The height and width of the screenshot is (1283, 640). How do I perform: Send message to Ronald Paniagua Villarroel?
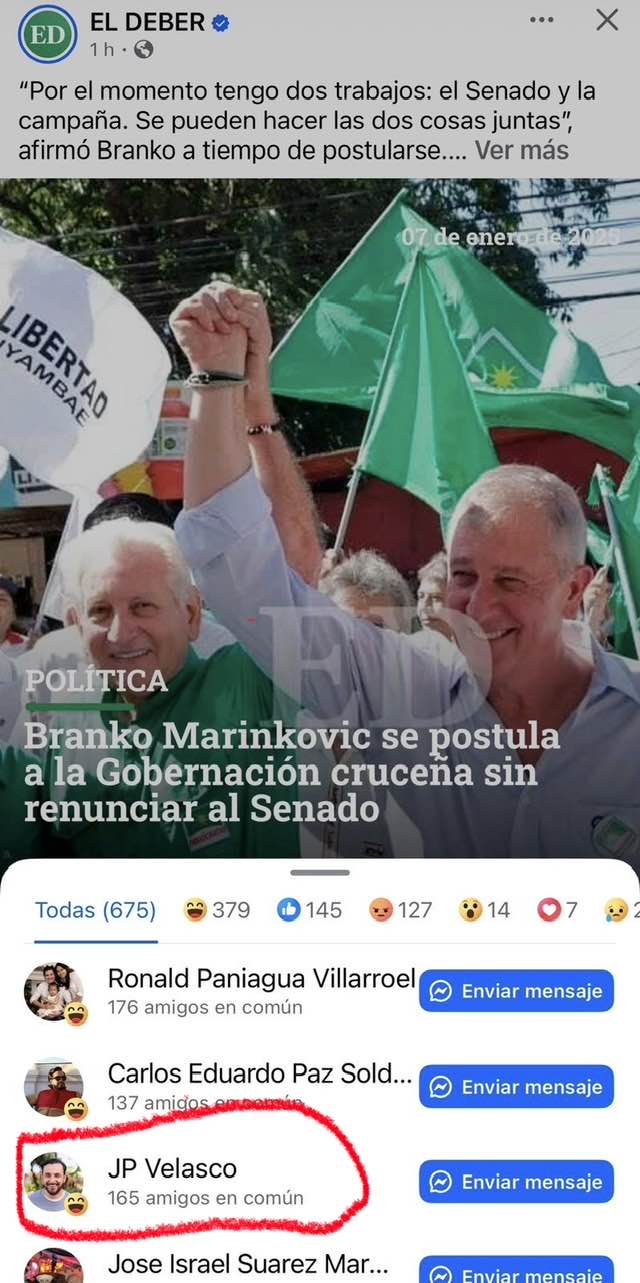516,991
